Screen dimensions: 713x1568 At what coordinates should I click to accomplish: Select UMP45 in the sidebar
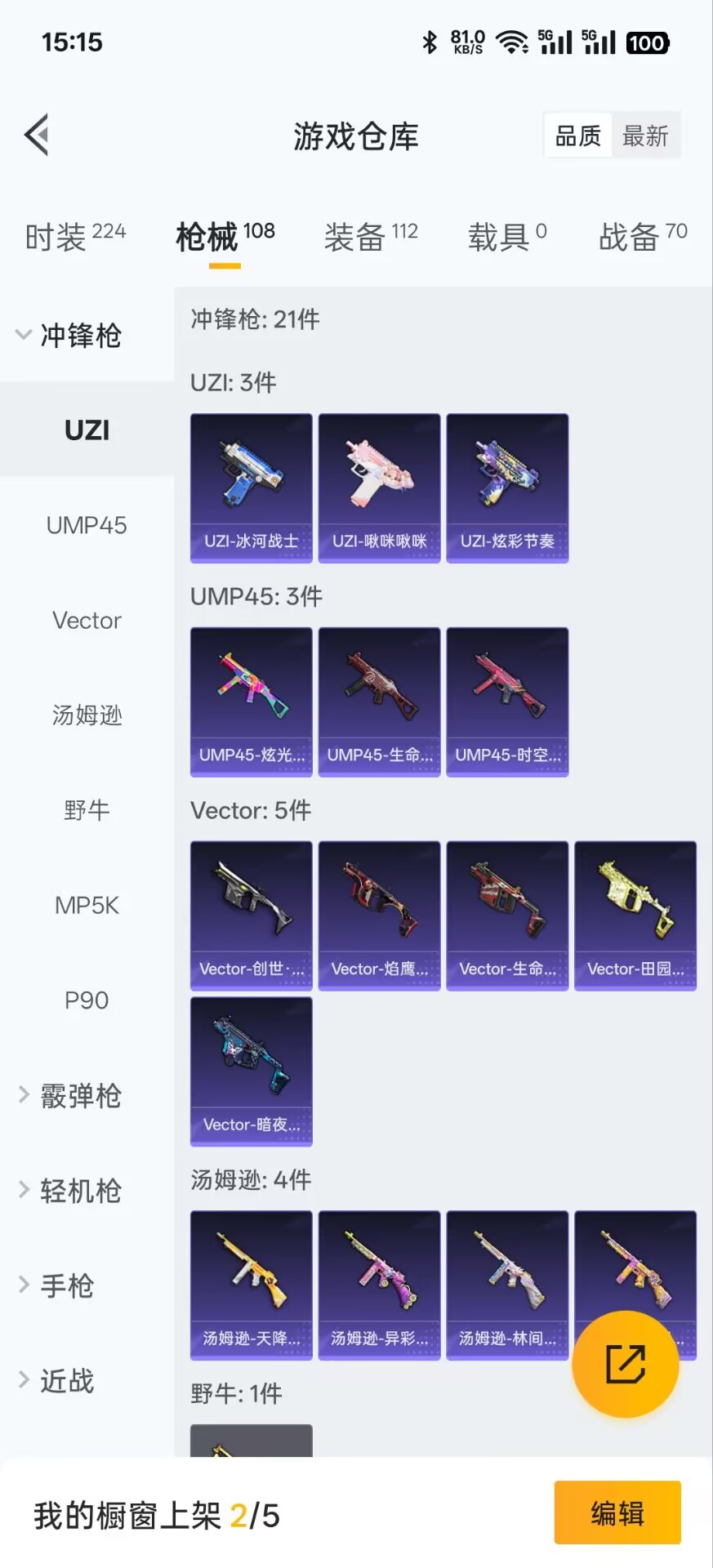coord(87,525)
